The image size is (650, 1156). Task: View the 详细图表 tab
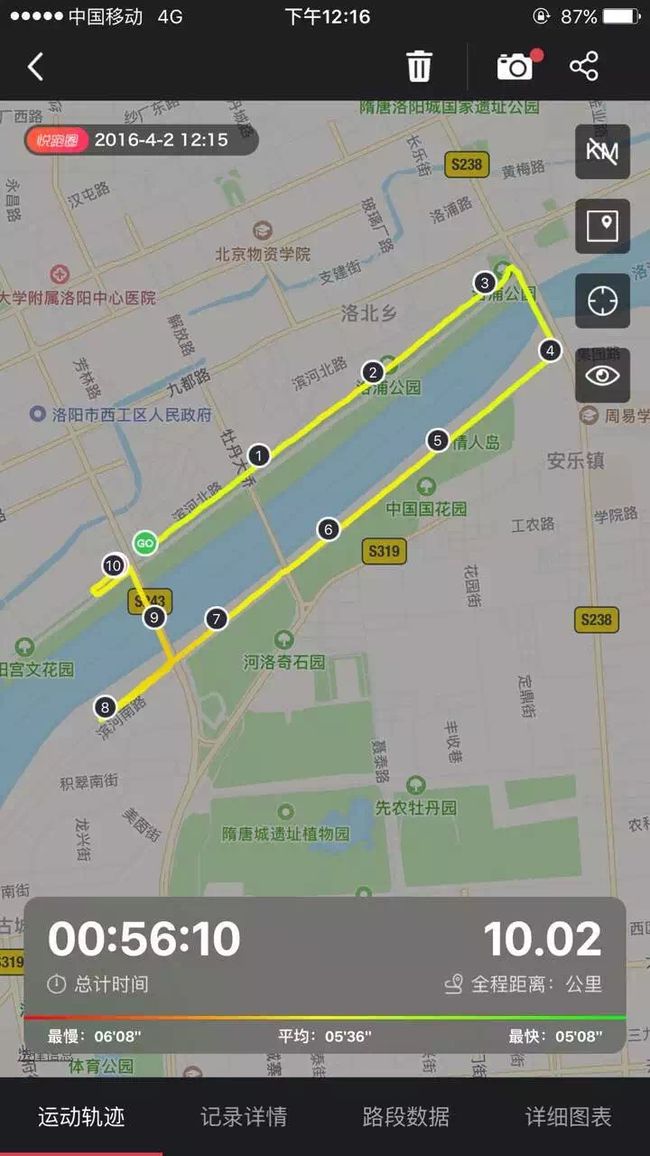(568, 1116)
